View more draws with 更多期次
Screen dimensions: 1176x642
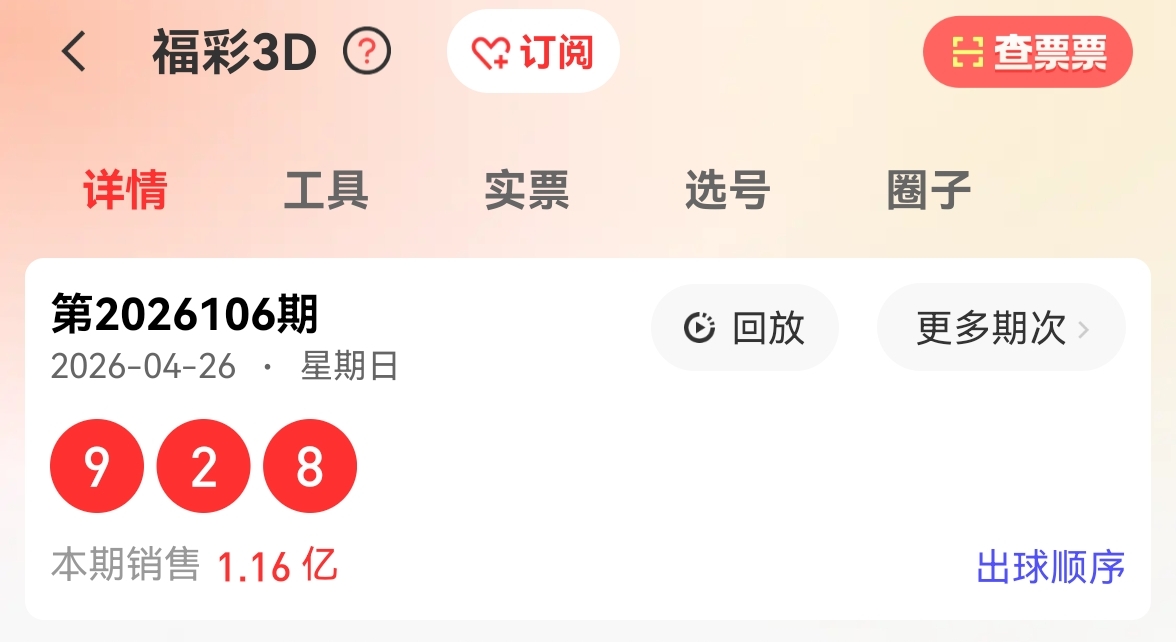1001,328
